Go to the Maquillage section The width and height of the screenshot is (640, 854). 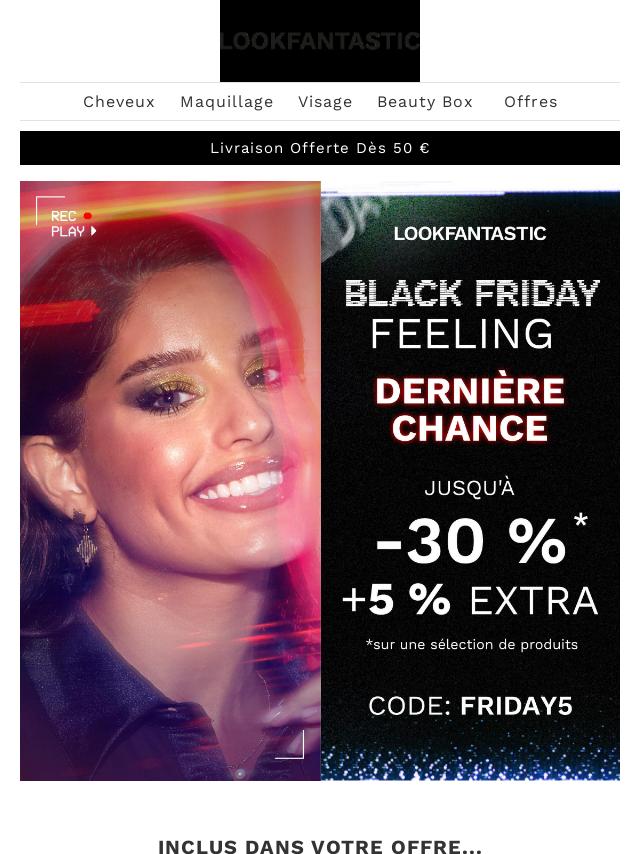coord(227,102)
